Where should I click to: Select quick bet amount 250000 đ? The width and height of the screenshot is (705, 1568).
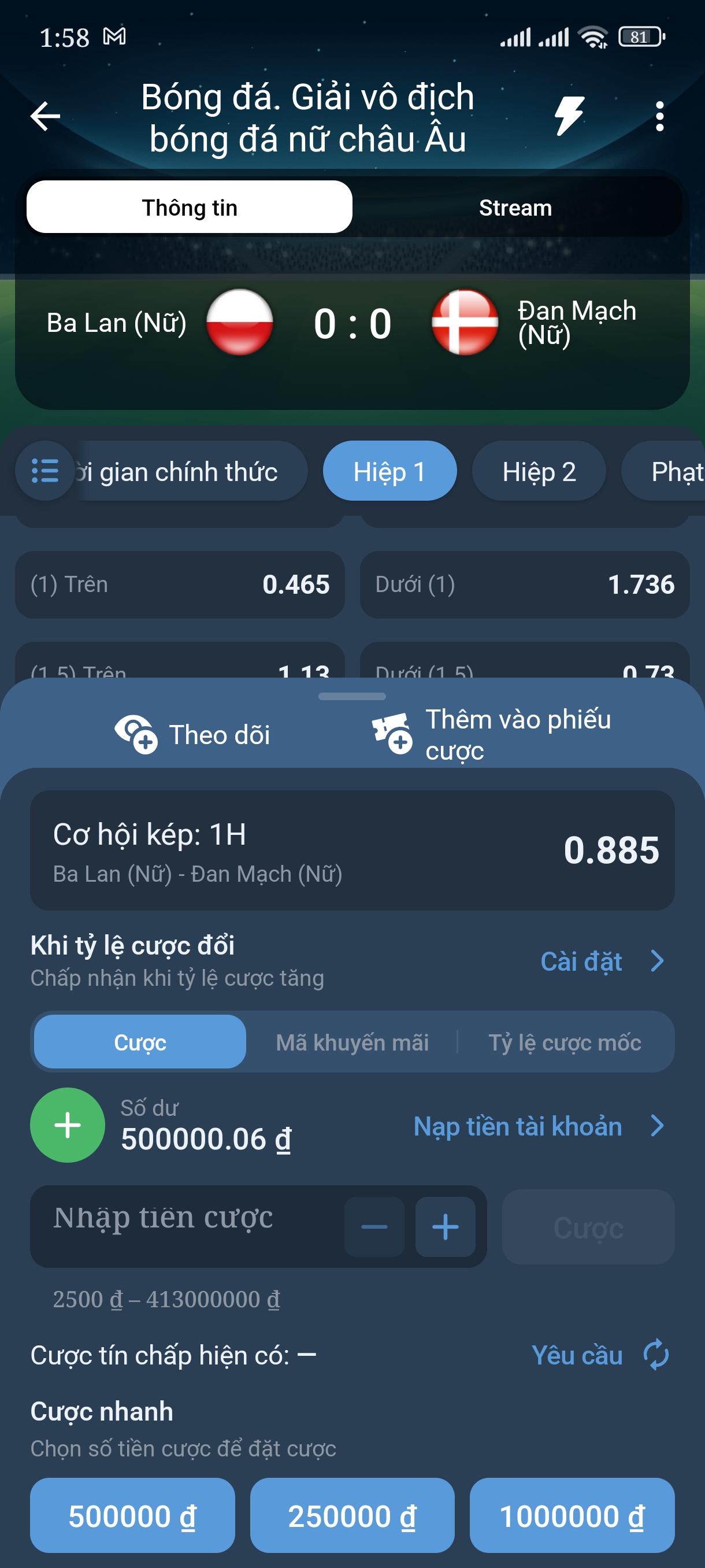click(x=351, y=1515)
